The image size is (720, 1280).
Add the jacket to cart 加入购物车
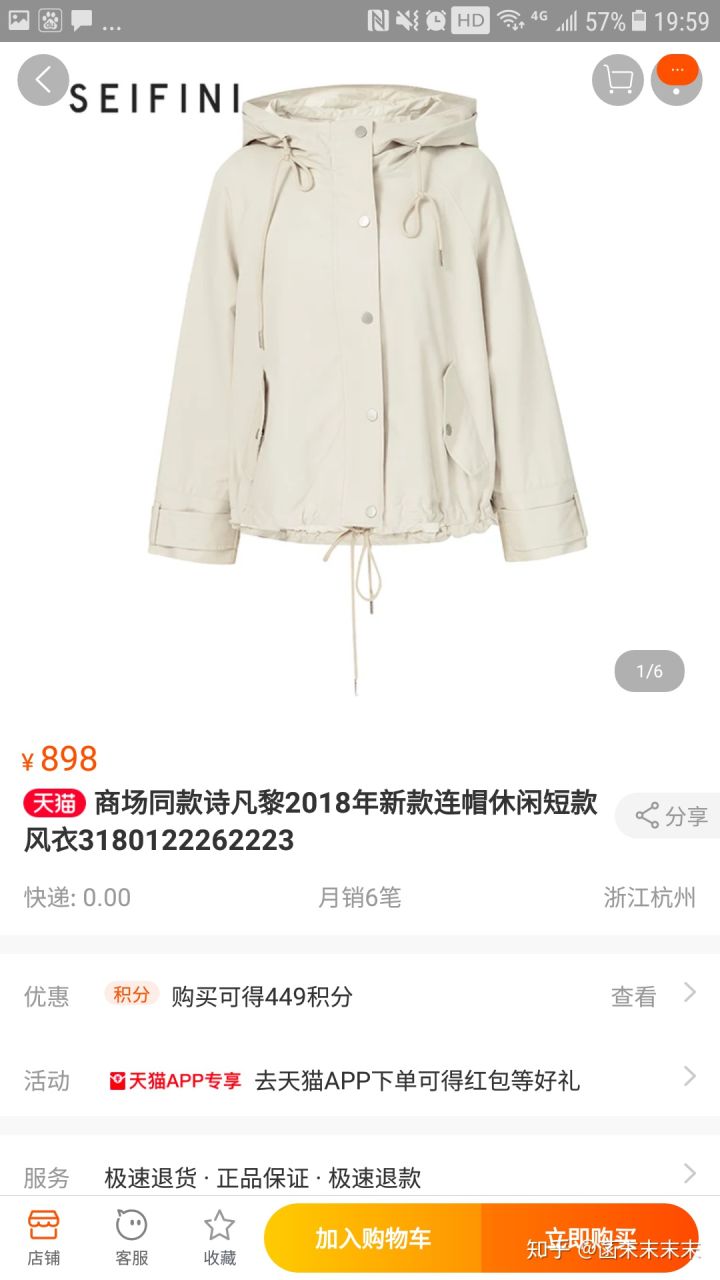click(x=373, y=1238)
